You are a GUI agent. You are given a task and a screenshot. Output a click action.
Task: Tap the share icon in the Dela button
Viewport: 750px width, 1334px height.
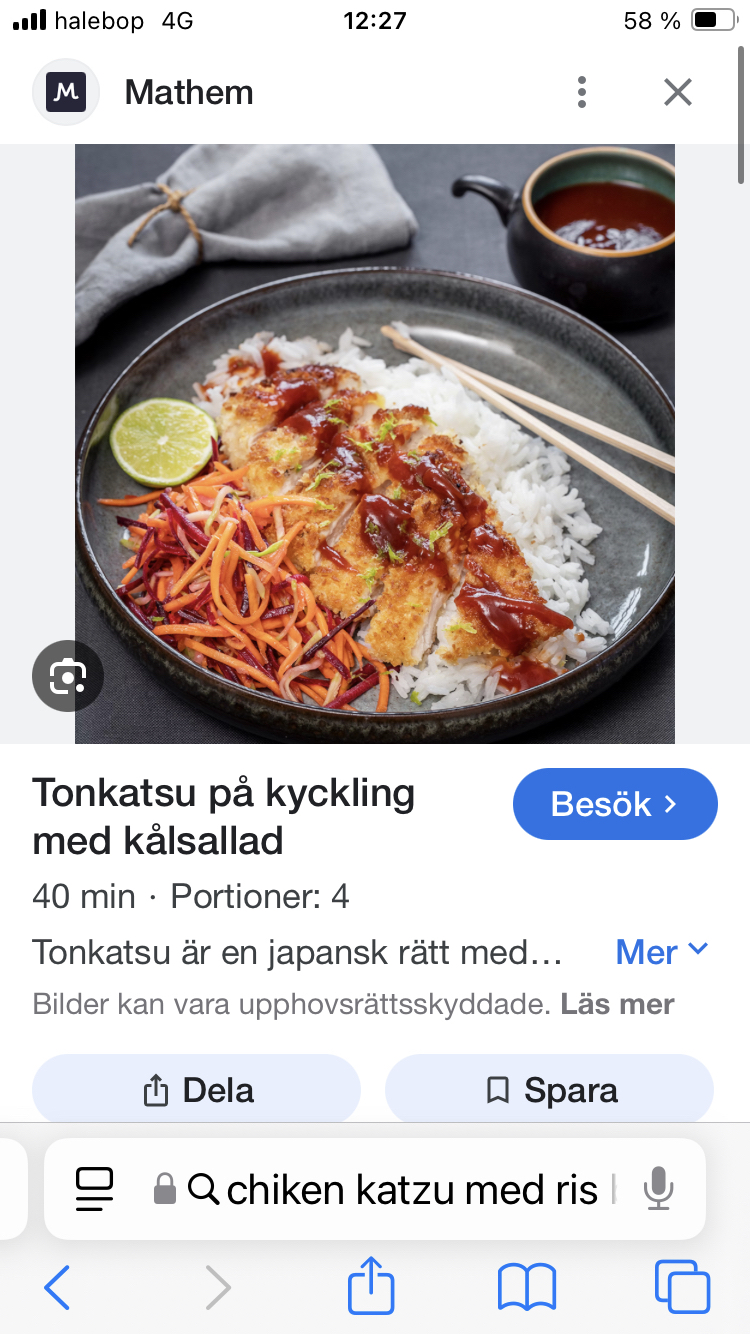coord(155,1089)
